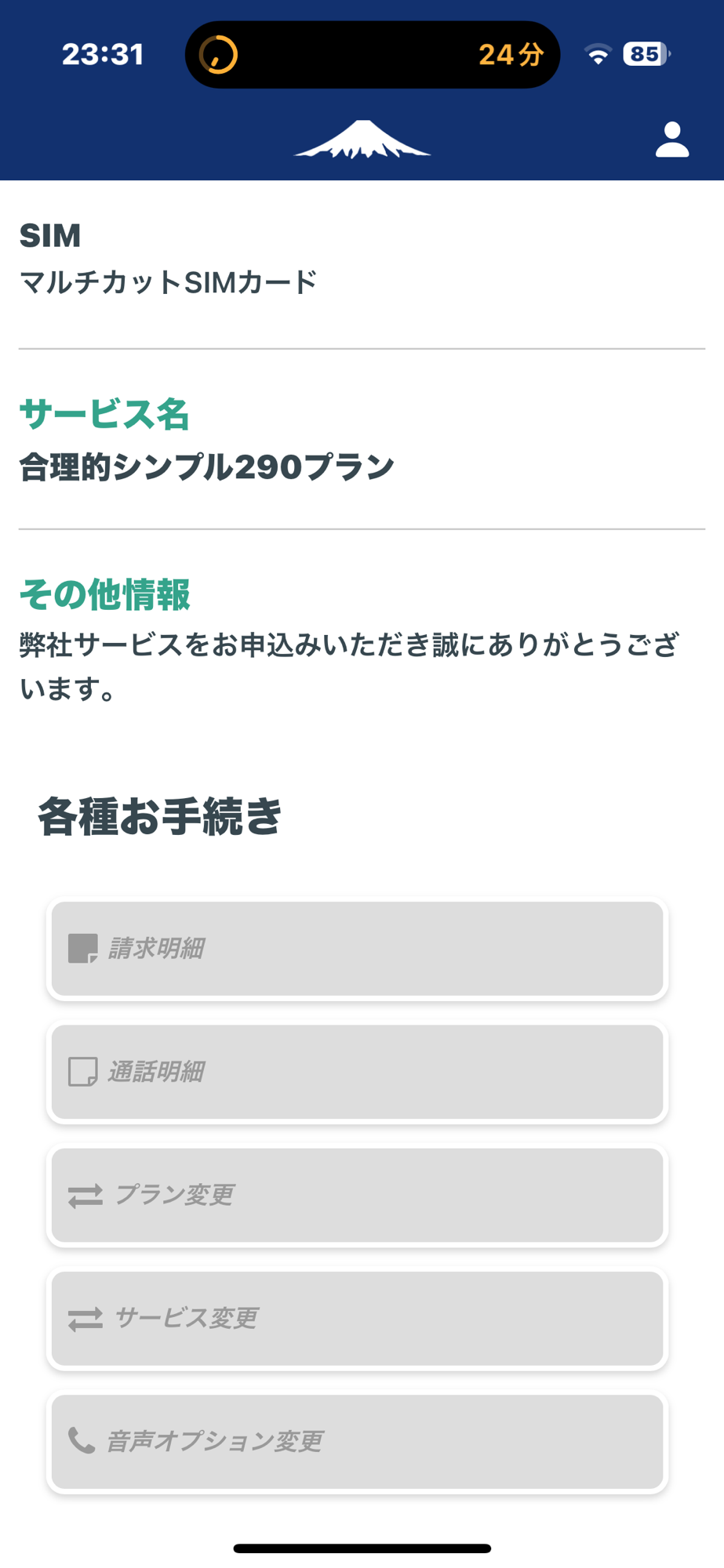This screenshot has height=1568, width=724.
Task: Open 音声オプション変更 voice option change
Action: [x=358, y=1441]
